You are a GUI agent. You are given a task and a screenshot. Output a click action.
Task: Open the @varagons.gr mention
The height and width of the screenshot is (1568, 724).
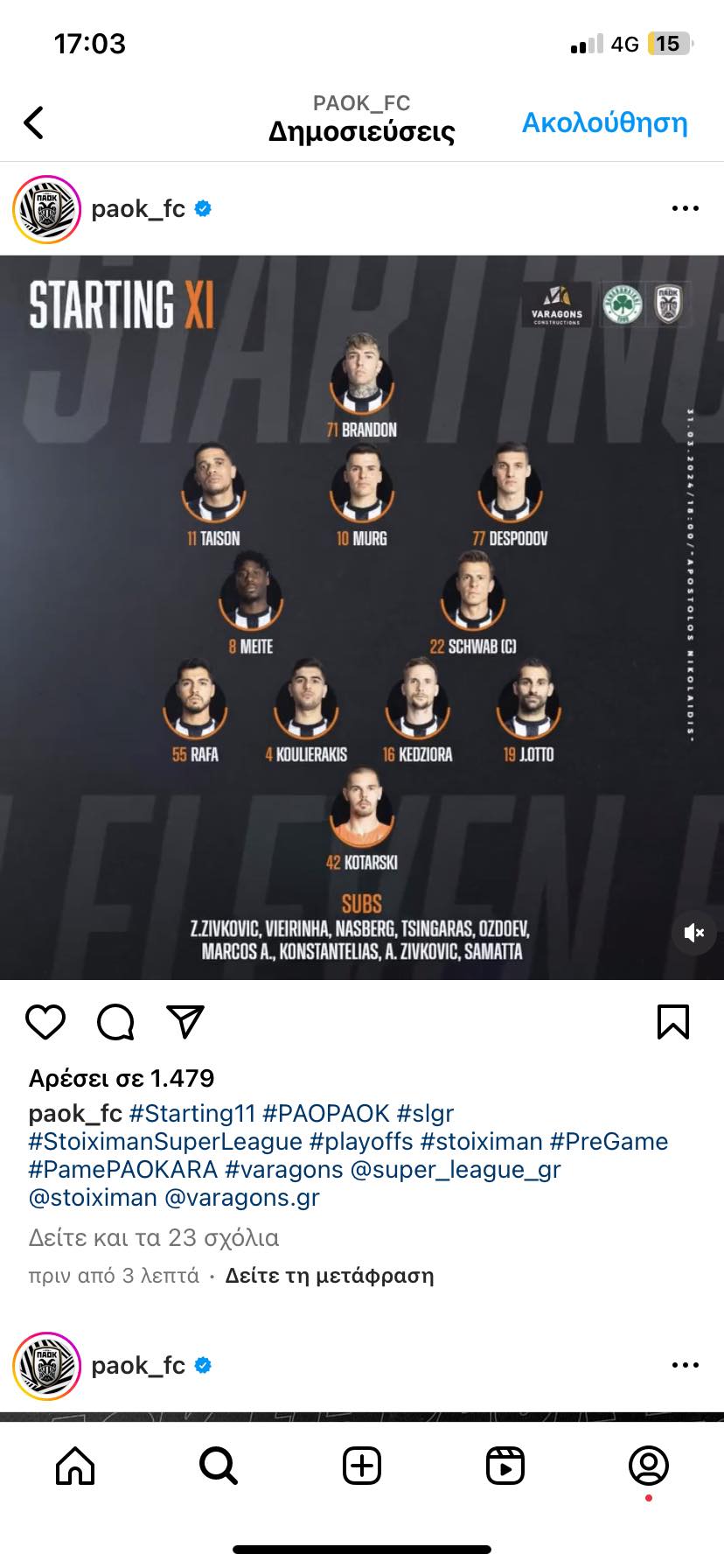tap(242, 1198)
